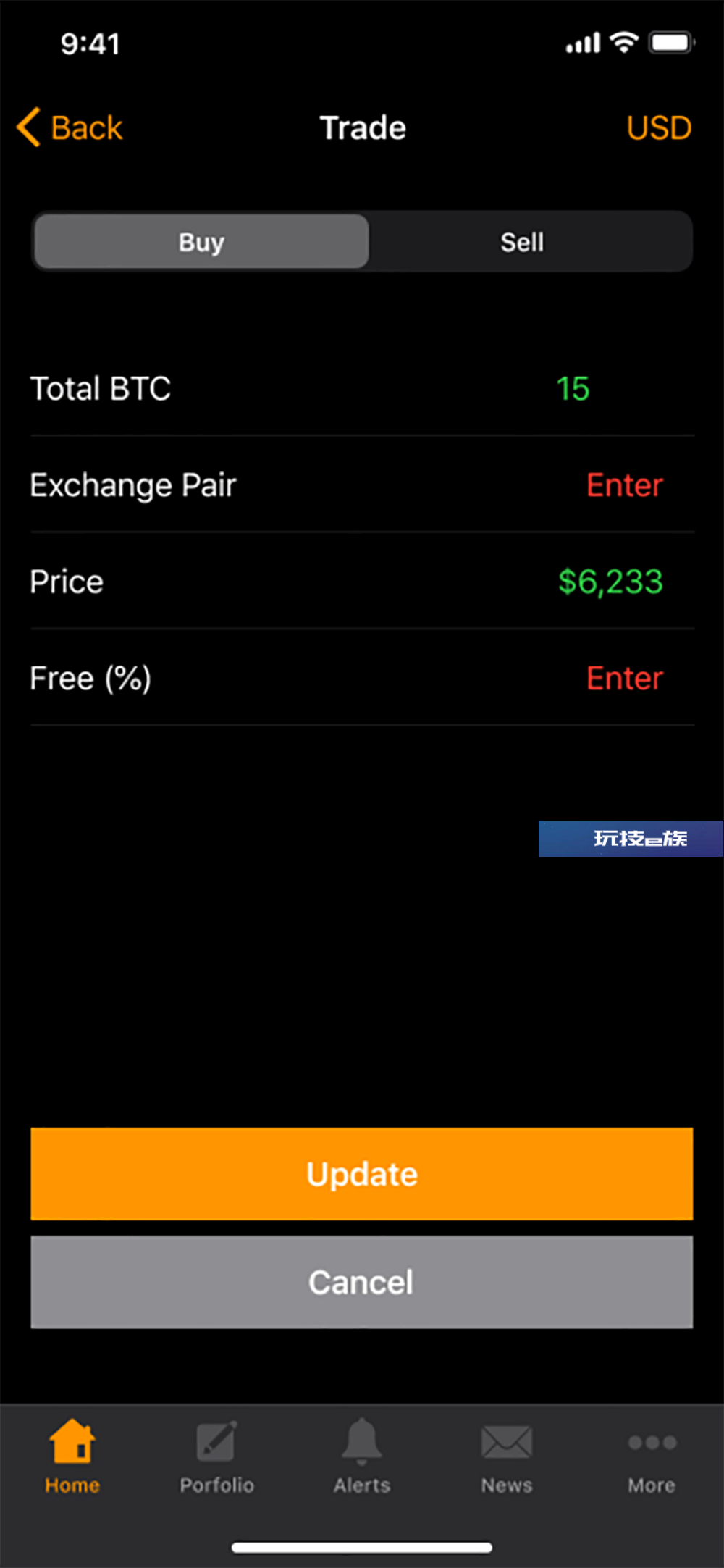The height and width of the screenshot is (1568, 724).
Task: Tap the orange Update button
Action: pyautogui.click(x=362, y=1174)
